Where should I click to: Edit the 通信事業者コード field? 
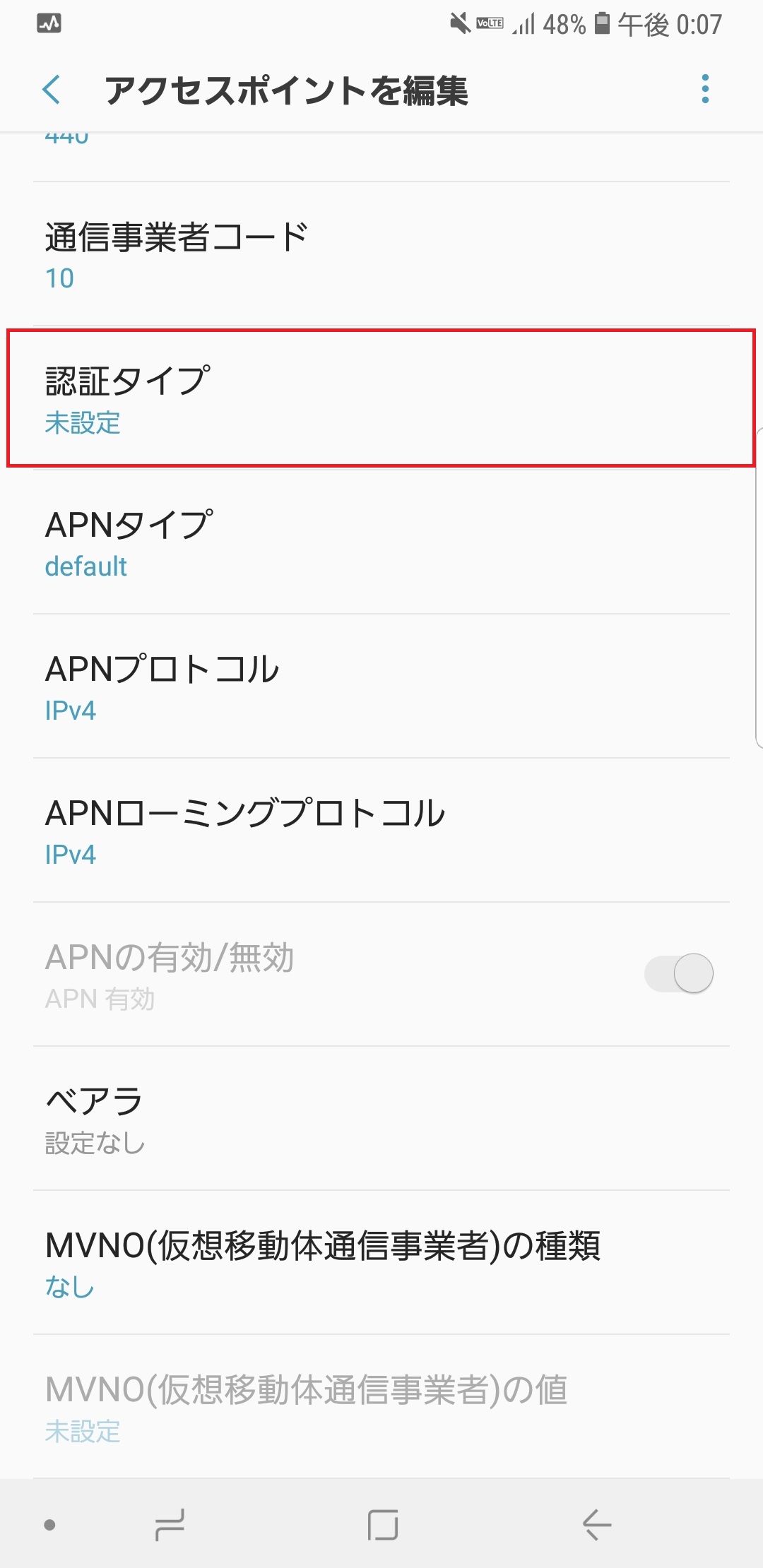(x=381, y=253)
